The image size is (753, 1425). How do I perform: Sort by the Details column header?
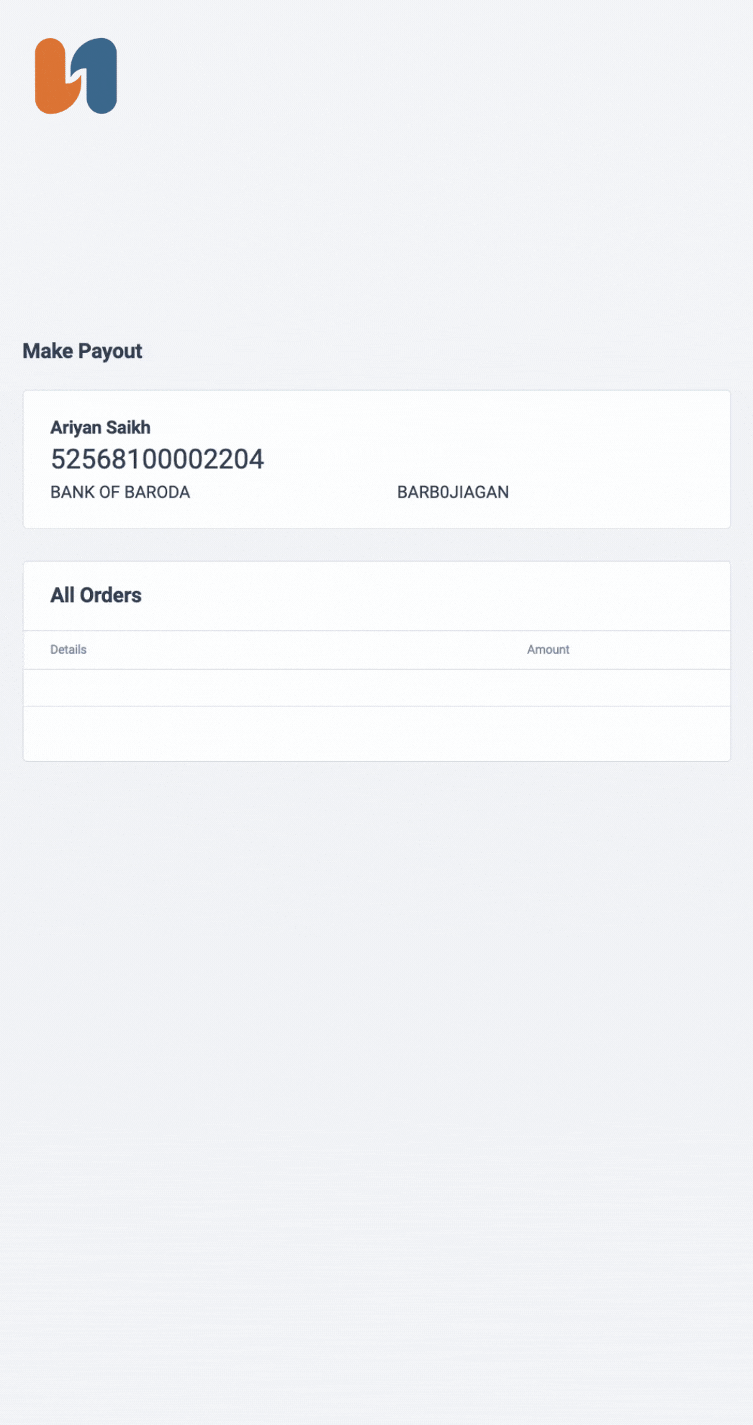[68, 649]
